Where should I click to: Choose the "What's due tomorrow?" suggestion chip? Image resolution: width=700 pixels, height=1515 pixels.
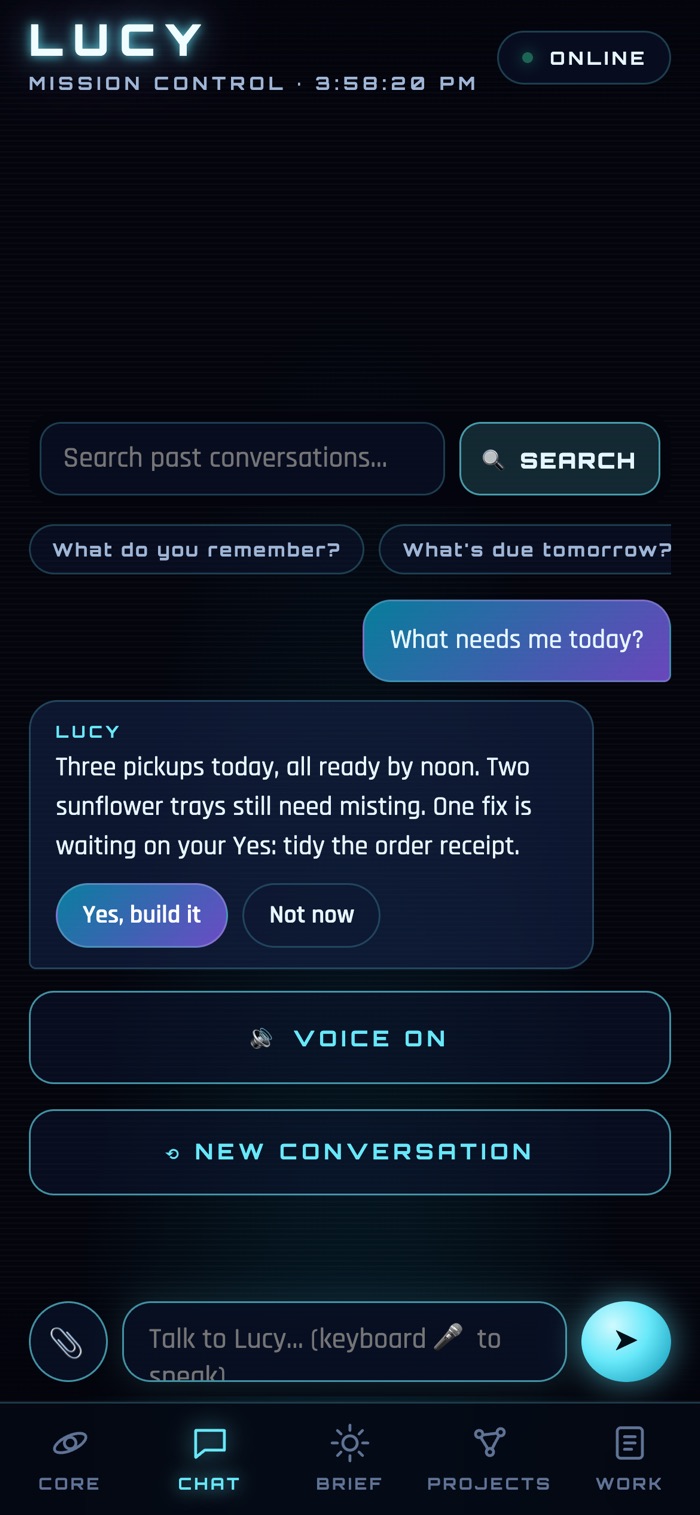(x=525, y=549)
